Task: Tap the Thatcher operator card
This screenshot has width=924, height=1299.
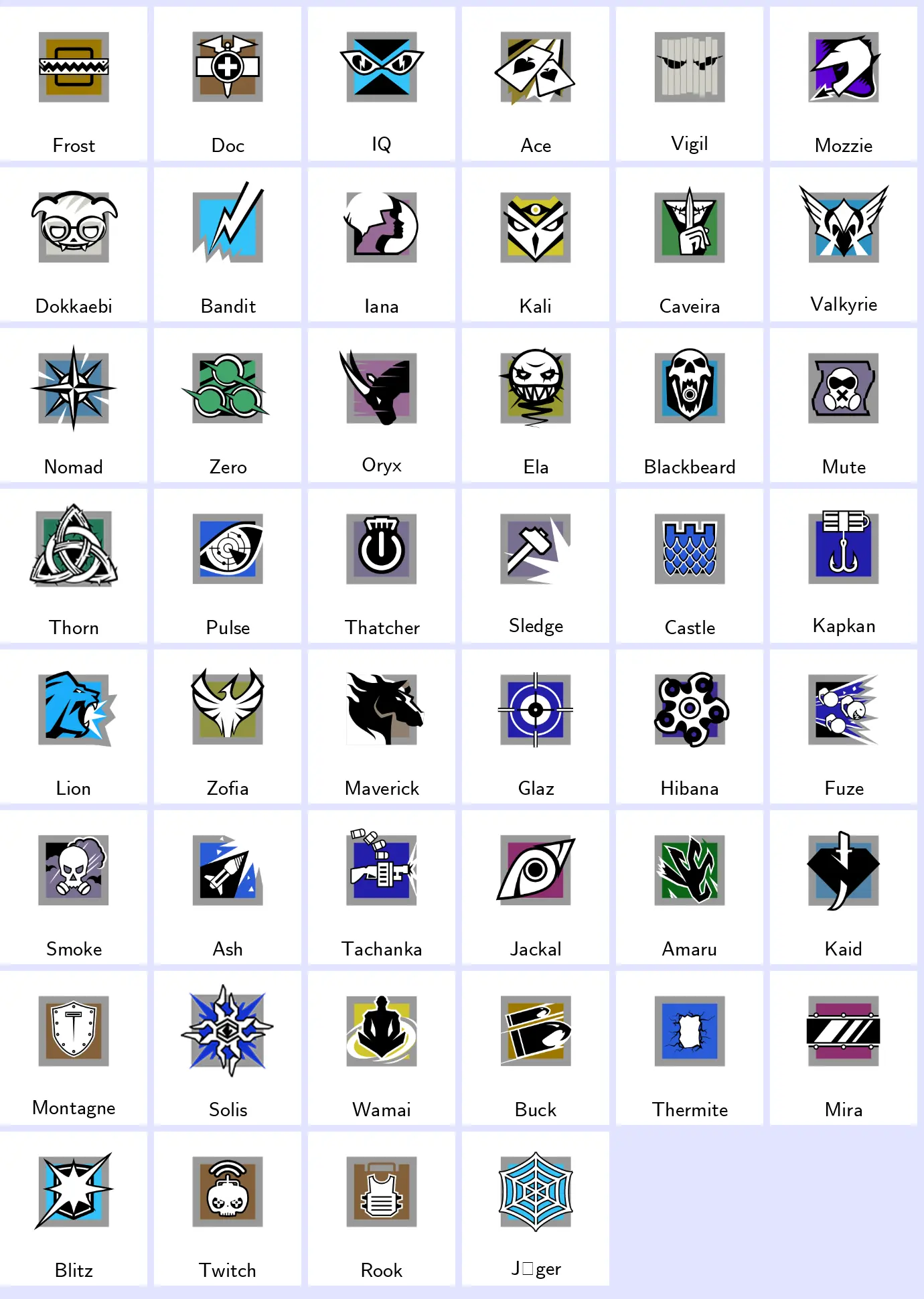Action: 382,566
